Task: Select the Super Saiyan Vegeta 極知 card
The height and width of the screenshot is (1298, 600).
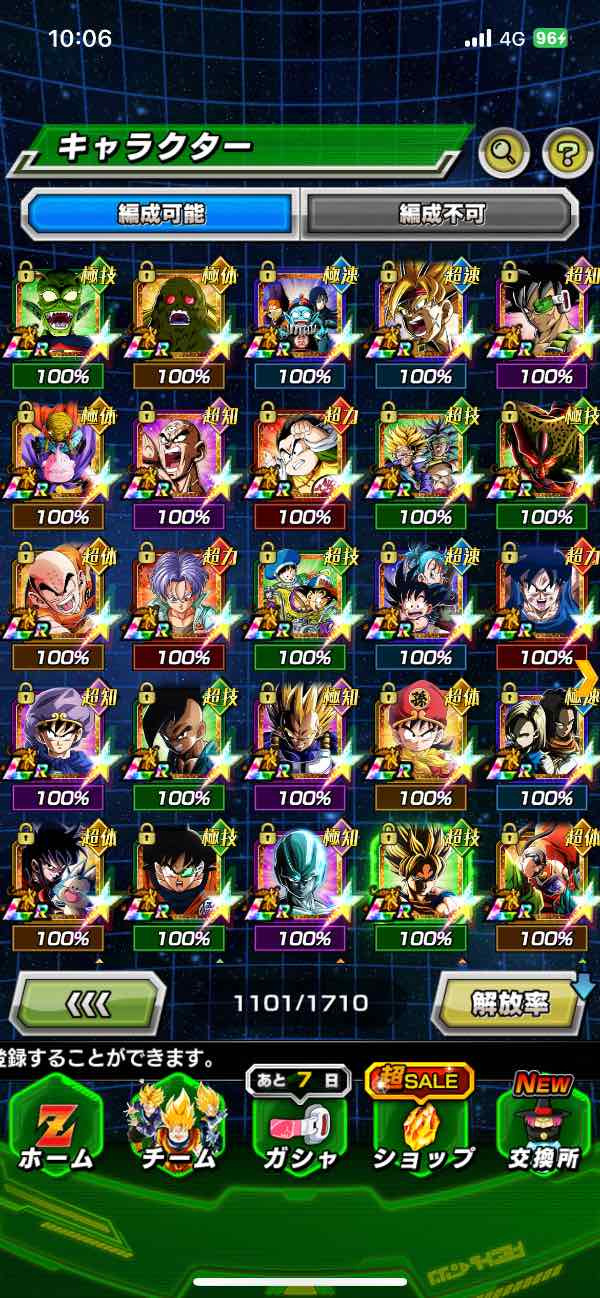Action: pyautogui.click(x=304, y=733)
